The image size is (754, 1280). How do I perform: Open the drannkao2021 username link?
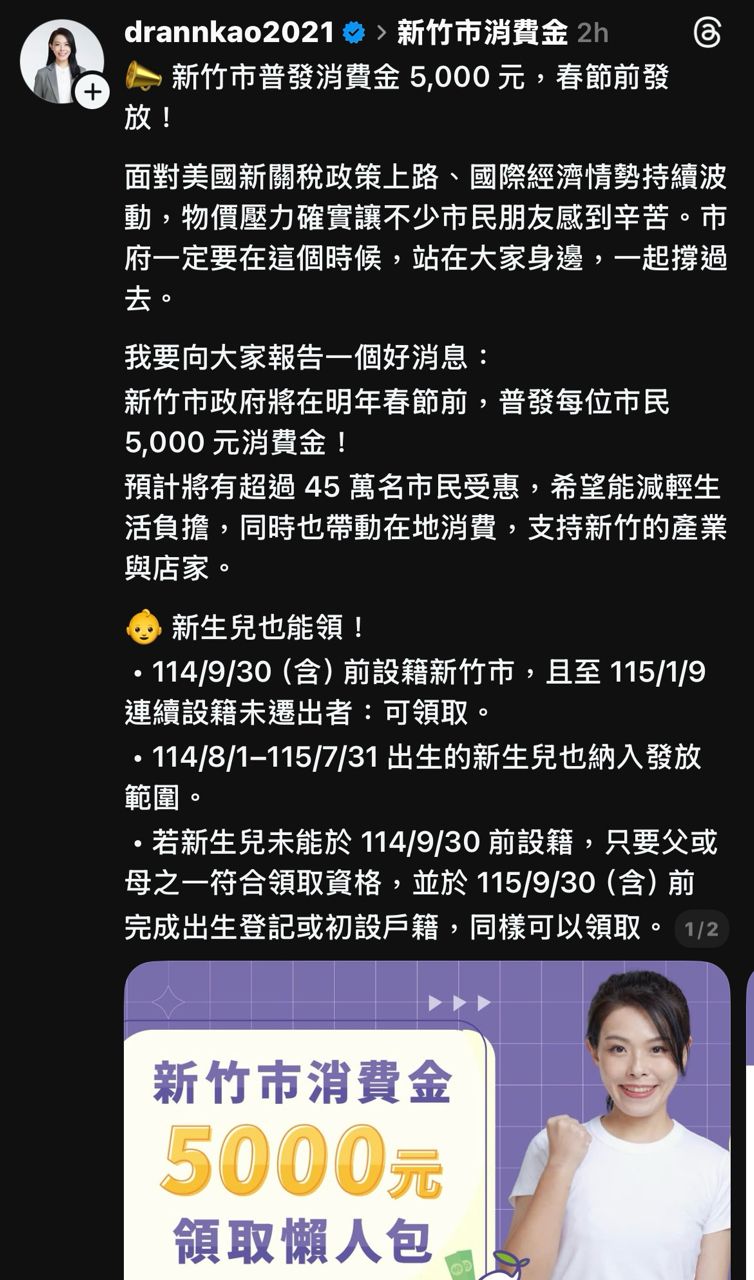pyautogui.click(x=229, y=33)
